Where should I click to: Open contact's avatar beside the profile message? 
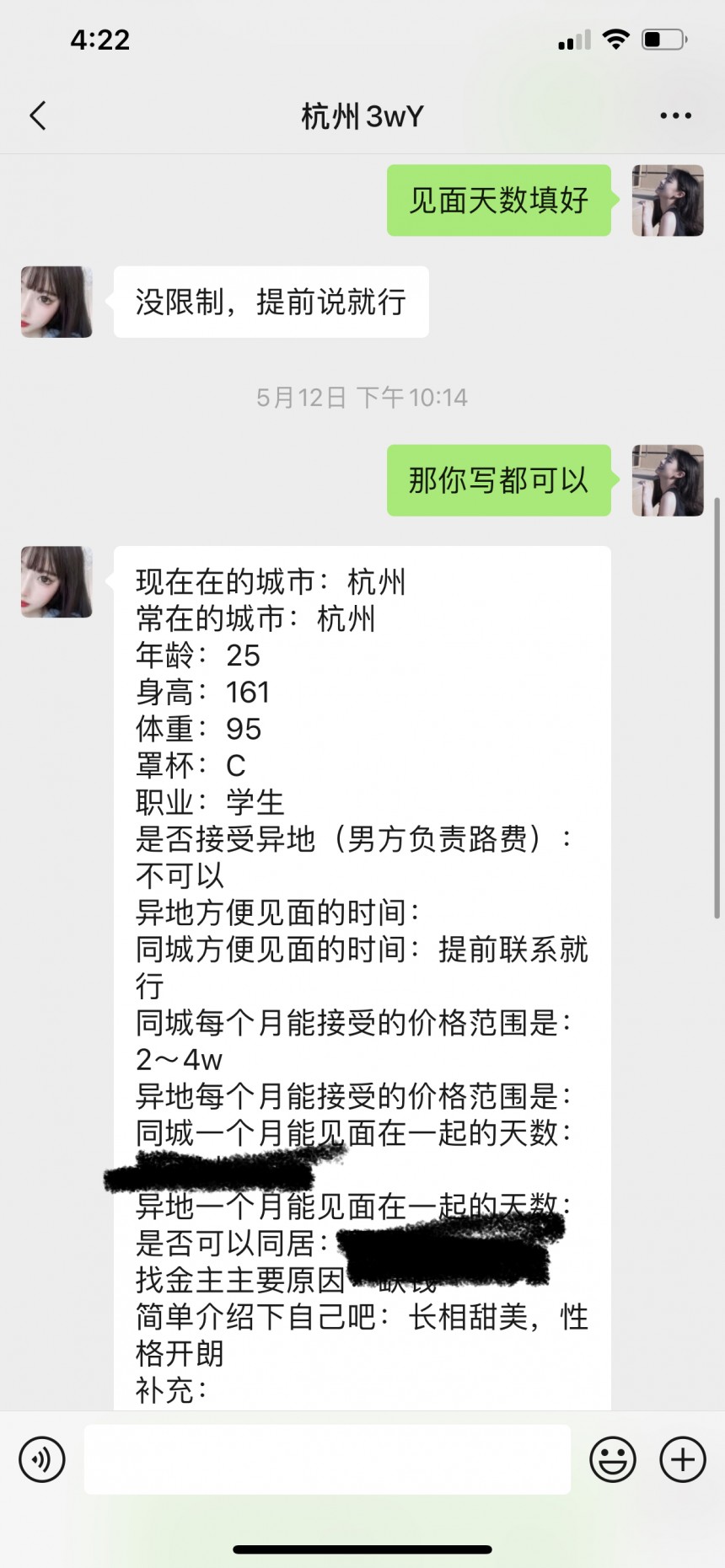pos(56,582)
